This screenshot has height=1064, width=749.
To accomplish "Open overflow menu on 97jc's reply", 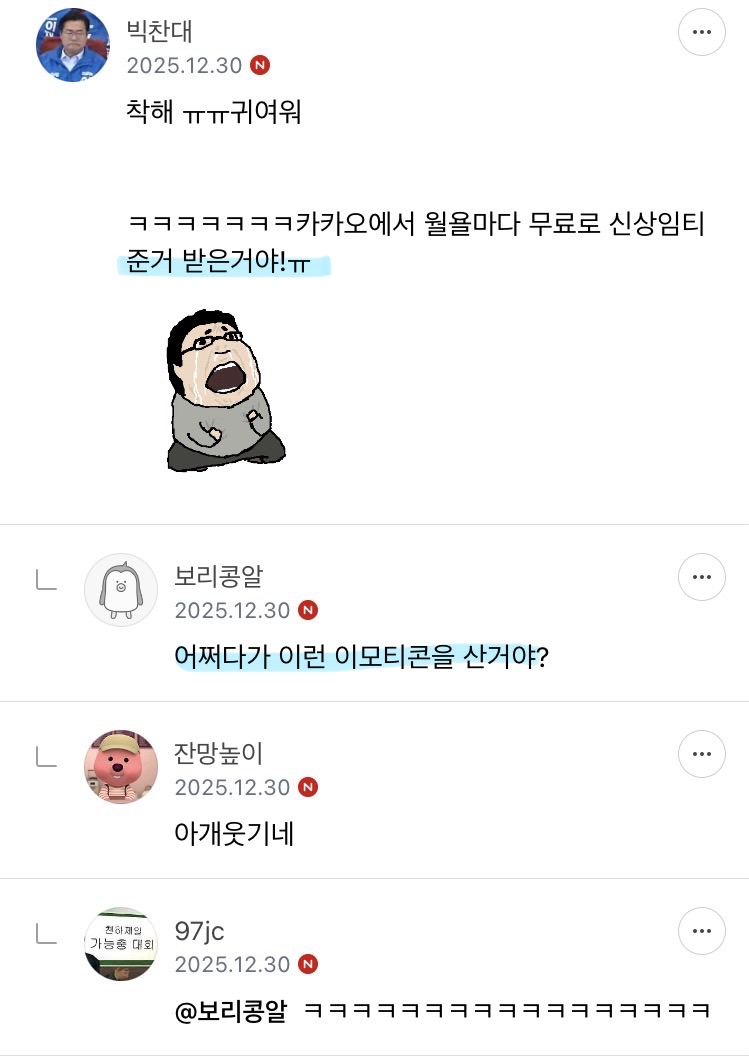I will (702, 931).
